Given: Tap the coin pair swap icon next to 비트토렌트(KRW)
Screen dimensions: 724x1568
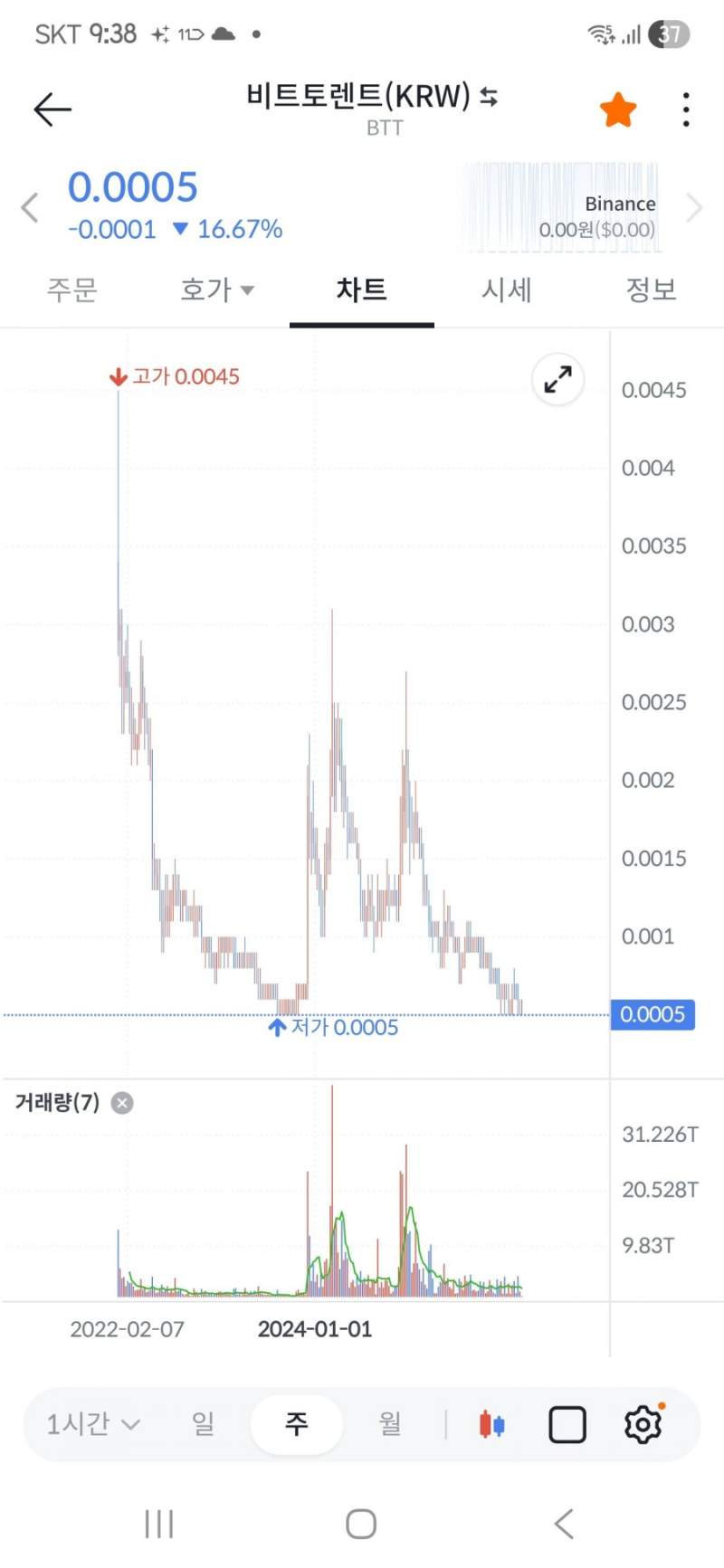Looking at the screenshot, I should 488,98.
